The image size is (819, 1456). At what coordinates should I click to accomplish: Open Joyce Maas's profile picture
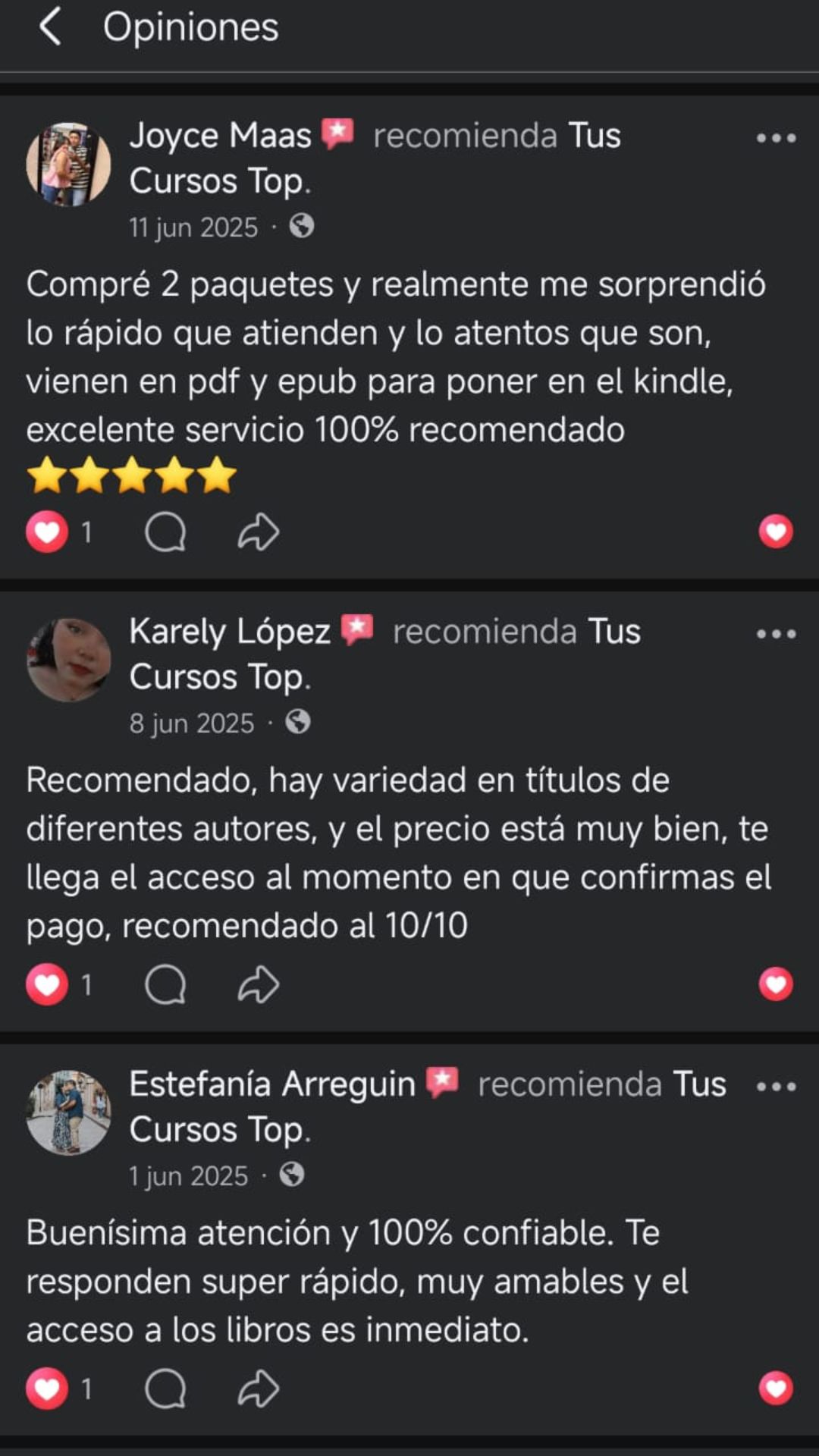coord(68,165)
